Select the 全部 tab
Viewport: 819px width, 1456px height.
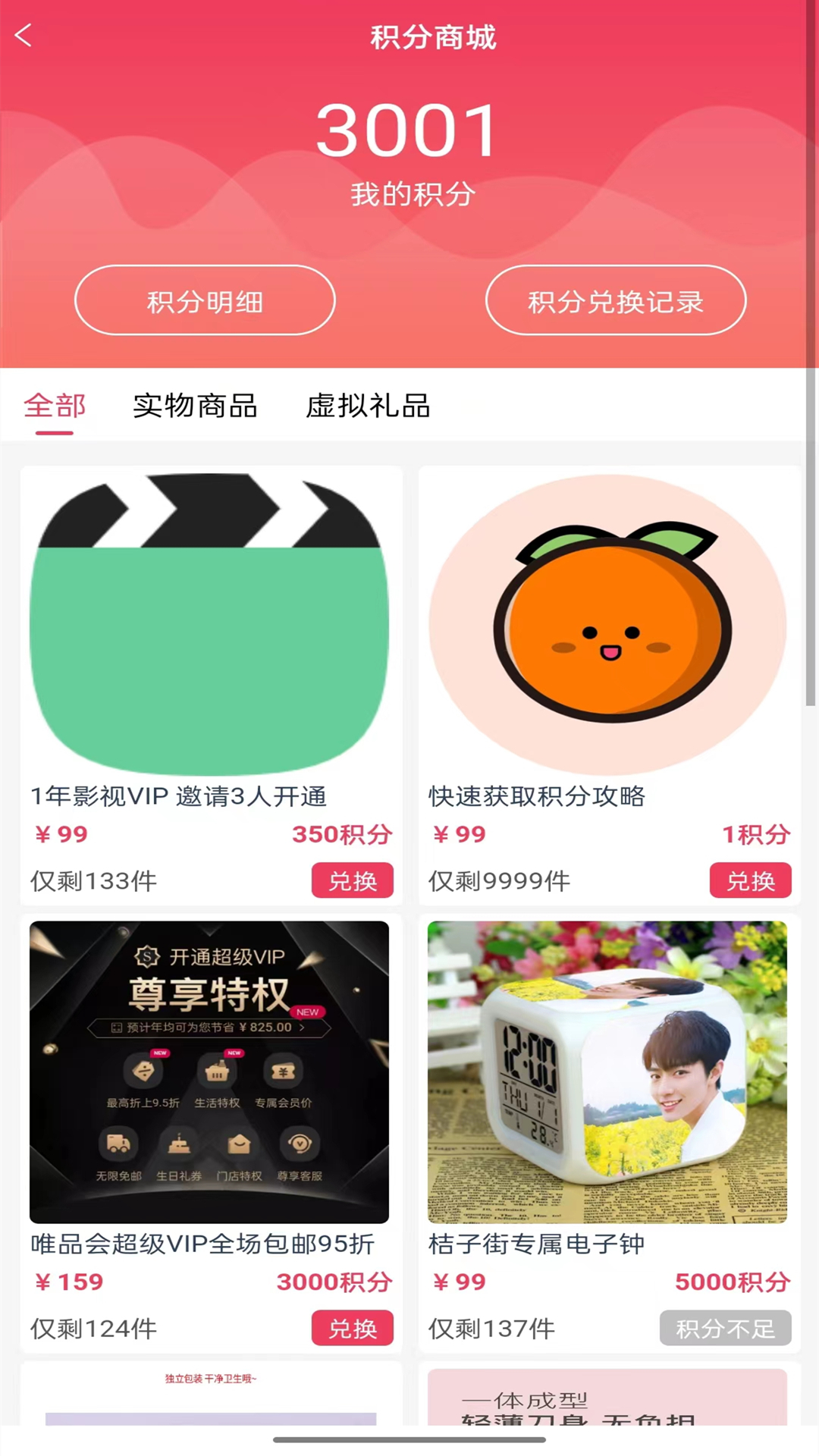[x=55, y=406]
